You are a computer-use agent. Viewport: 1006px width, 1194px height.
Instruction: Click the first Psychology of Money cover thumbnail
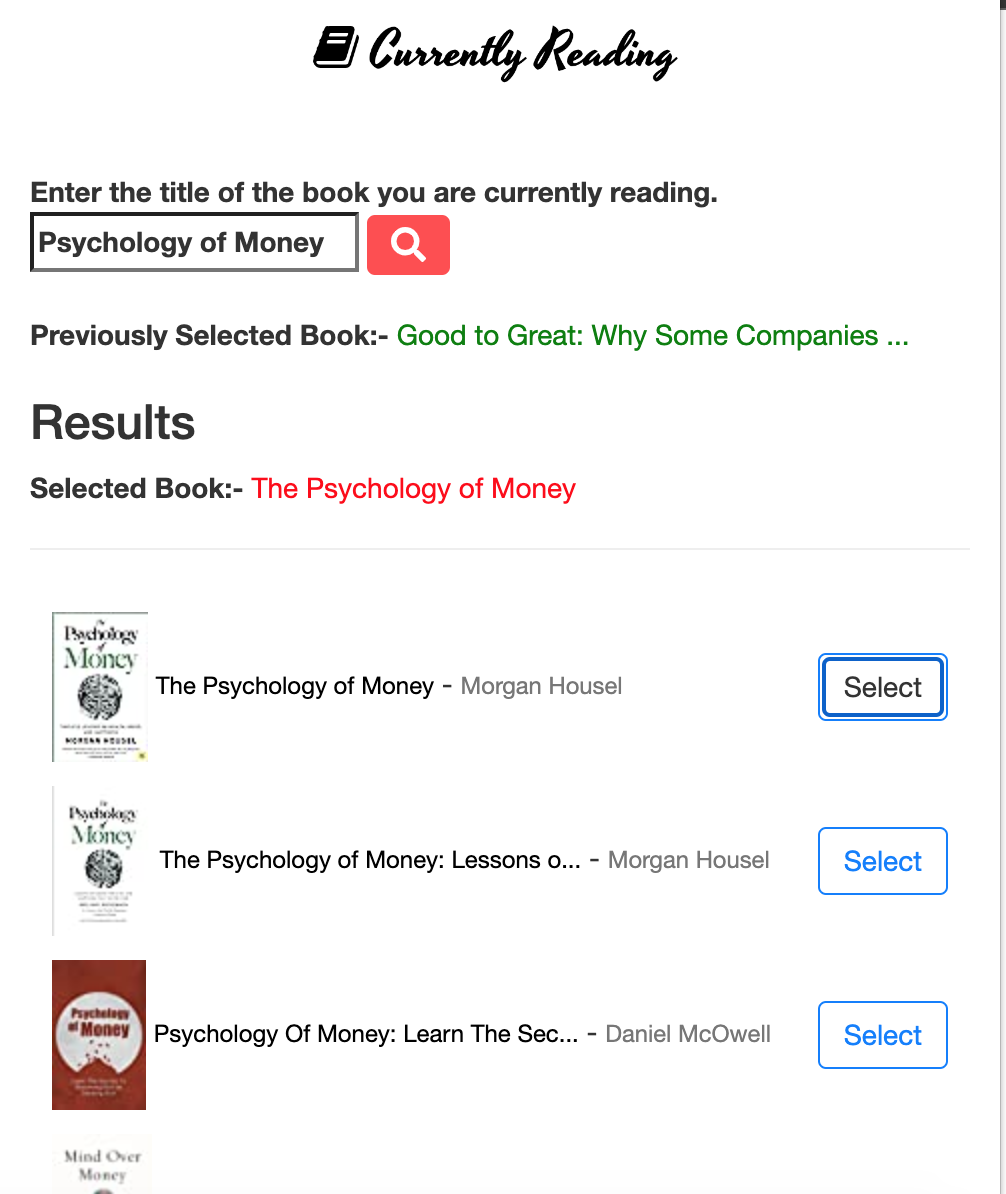point(99,686)
